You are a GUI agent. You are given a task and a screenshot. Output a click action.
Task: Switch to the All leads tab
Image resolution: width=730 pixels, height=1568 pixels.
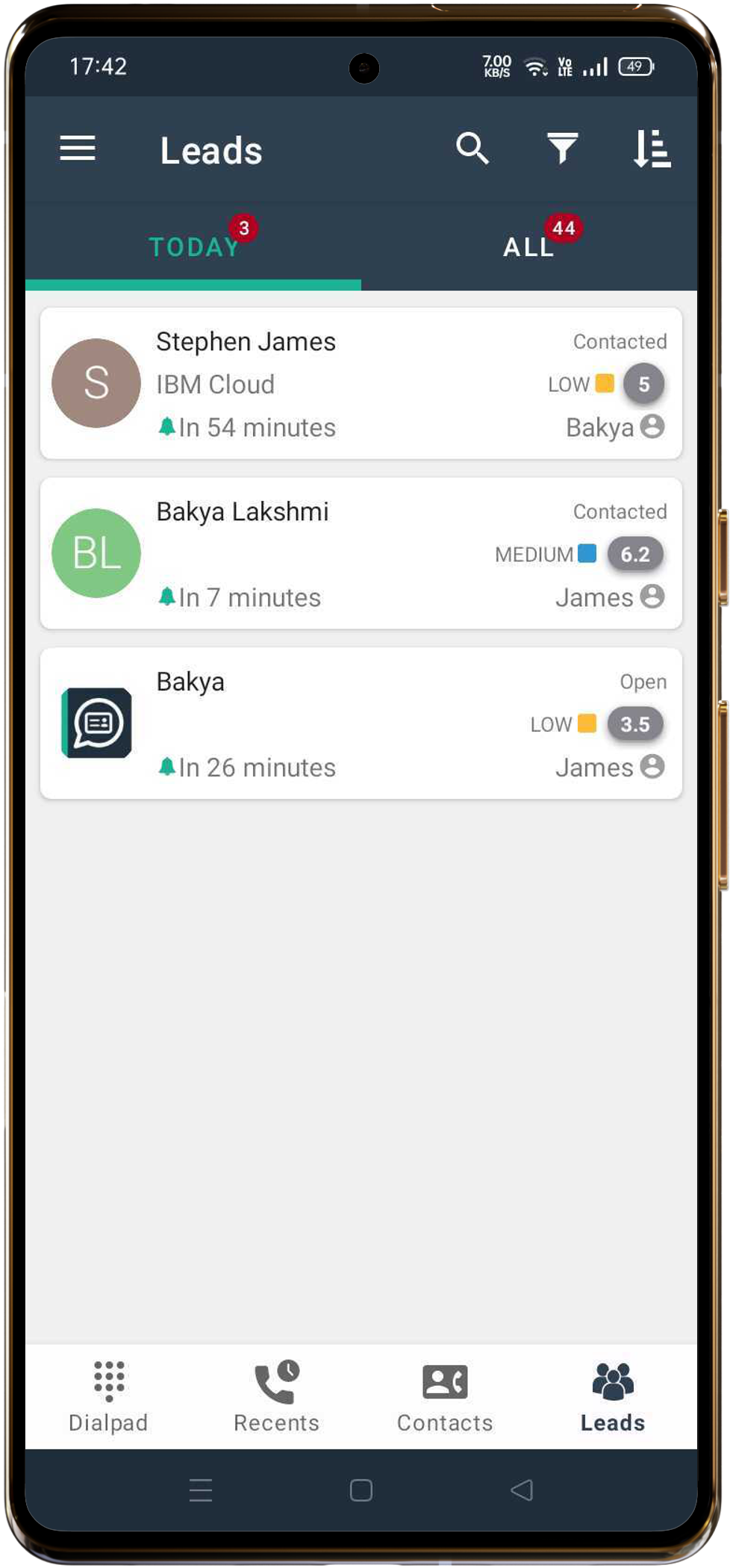(528, 246)
